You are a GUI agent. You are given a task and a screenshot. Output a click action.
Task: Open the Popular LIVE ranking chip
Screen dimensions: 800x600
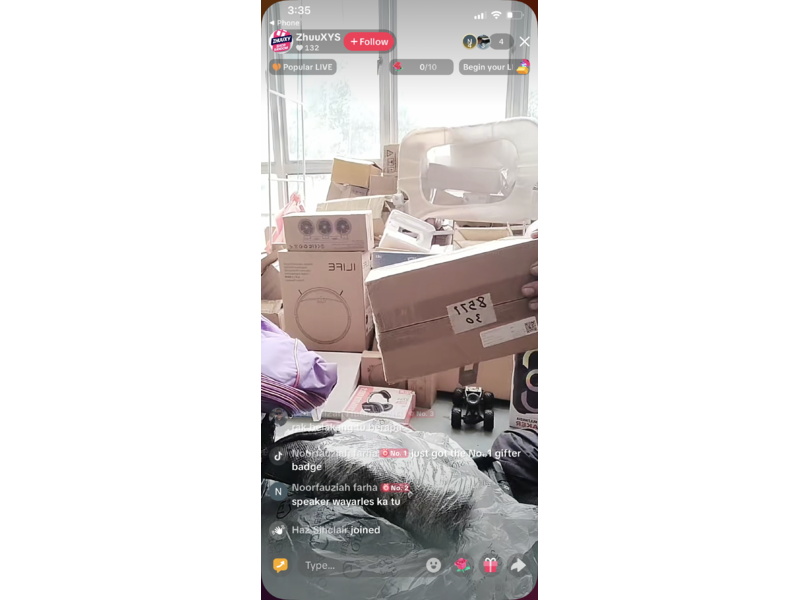[302, 67]
